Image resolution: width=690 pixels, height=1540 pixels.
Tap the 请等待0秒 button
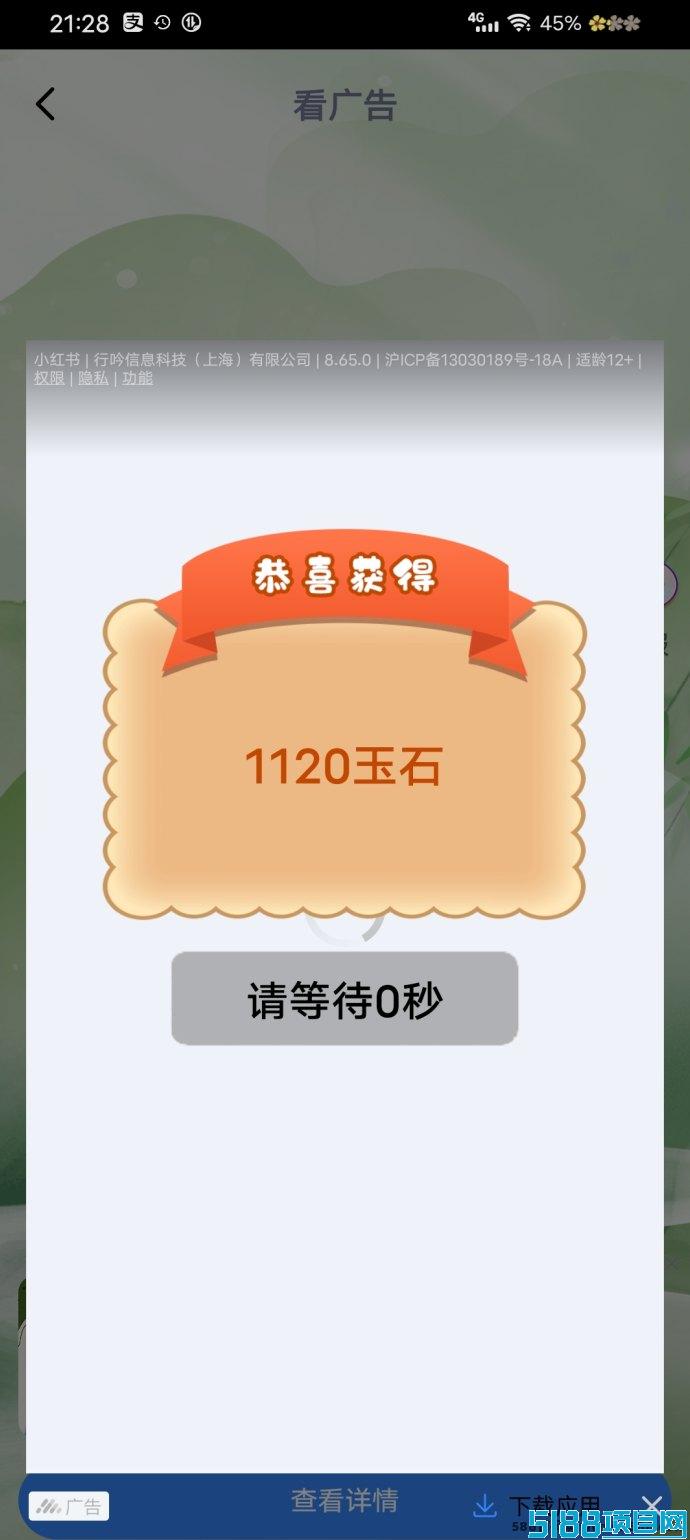344,998
